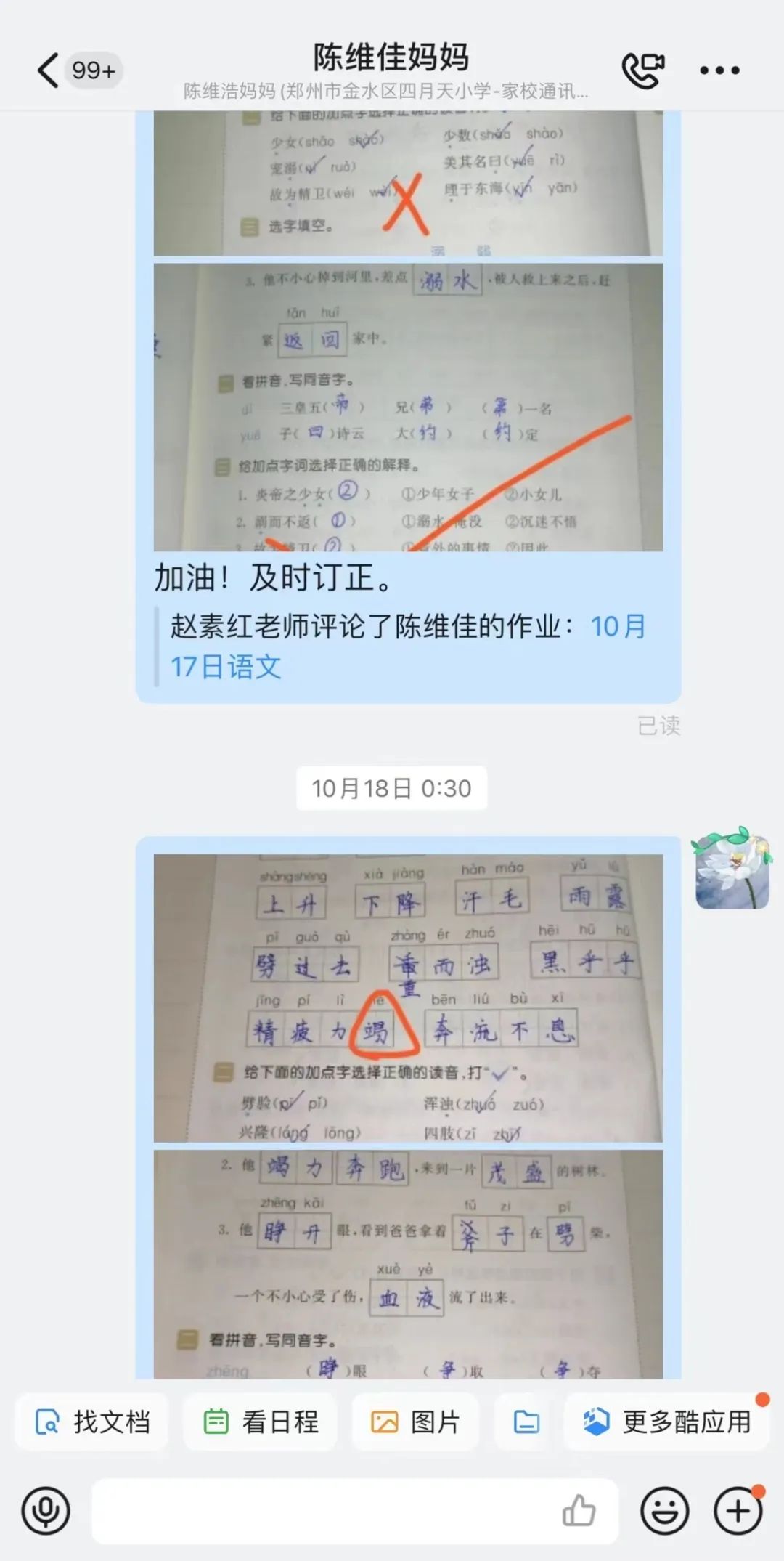Open the three-dot overflow menu
Viewport: 784px width, 1561px height.
tap(719, 70)
